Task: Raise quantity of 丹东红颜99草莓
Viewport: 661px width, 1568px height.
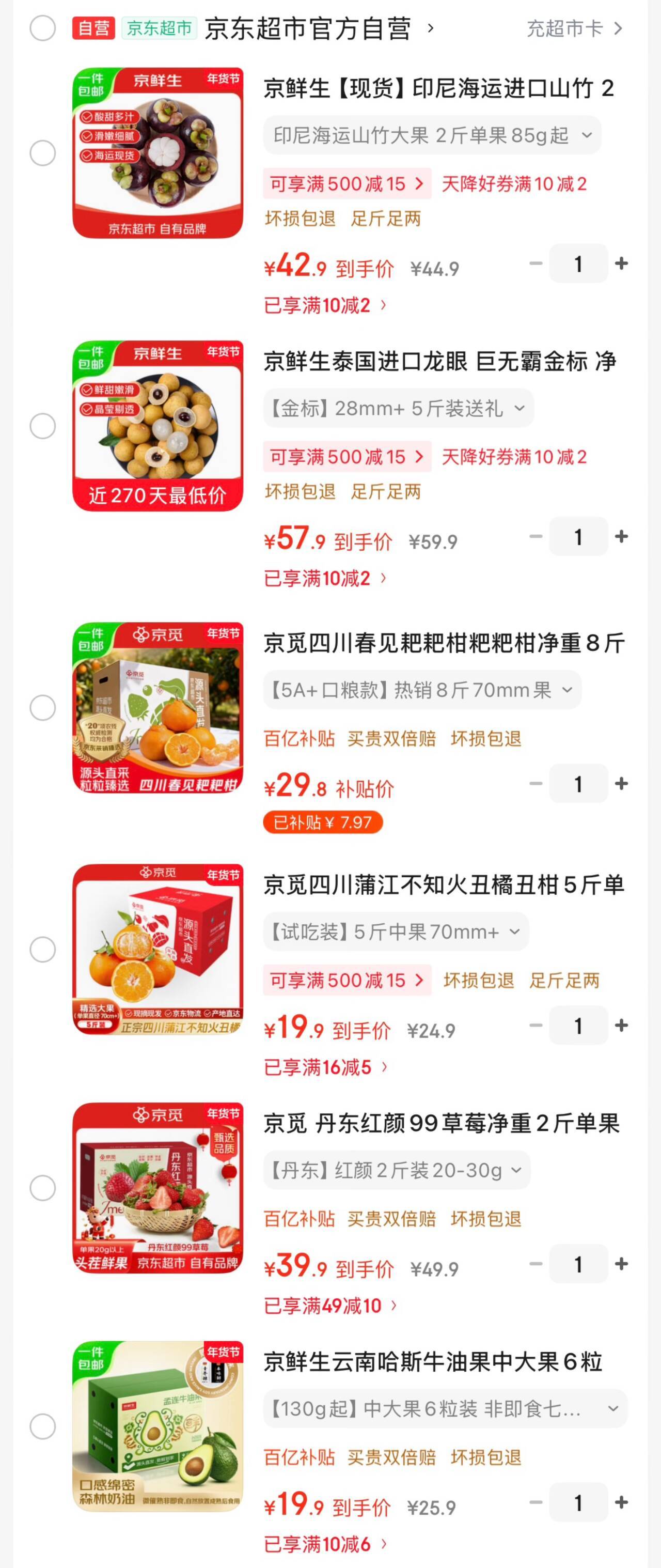Action: tap(621, 1264)
